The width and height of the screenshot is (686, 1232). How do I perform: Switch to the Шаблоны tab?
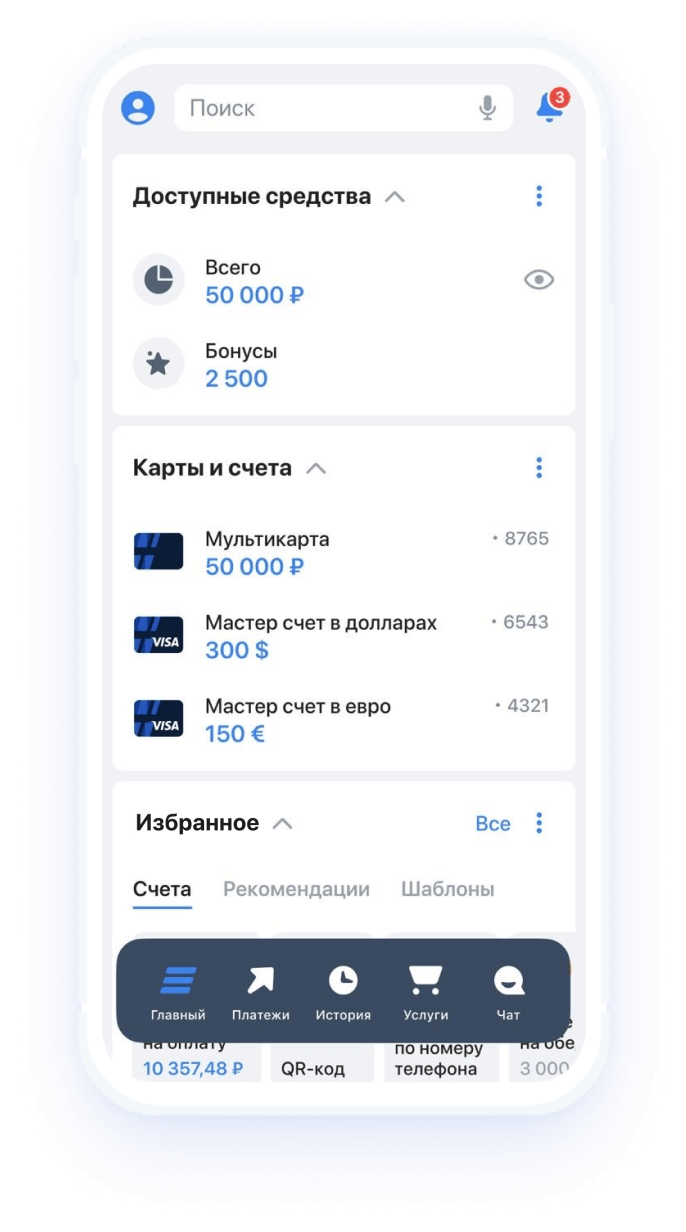pyautogui.click(x=447, y=889)
